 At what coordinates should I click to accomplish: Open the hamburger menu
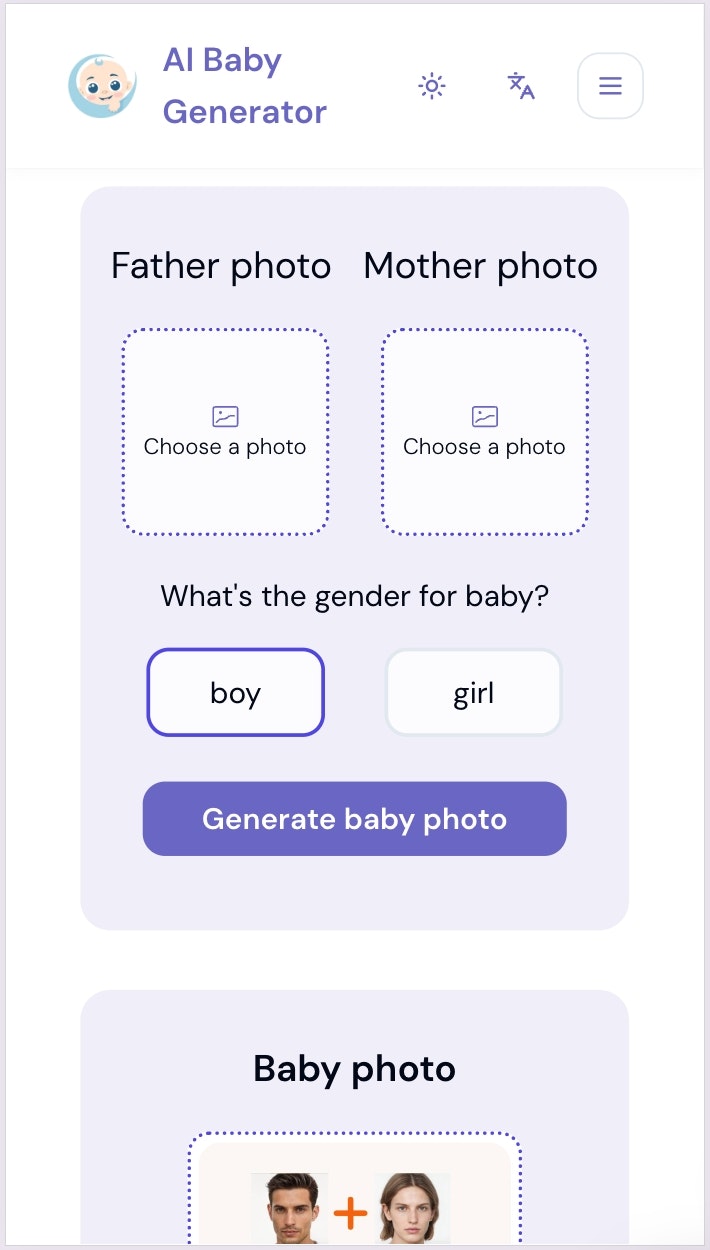610,86
